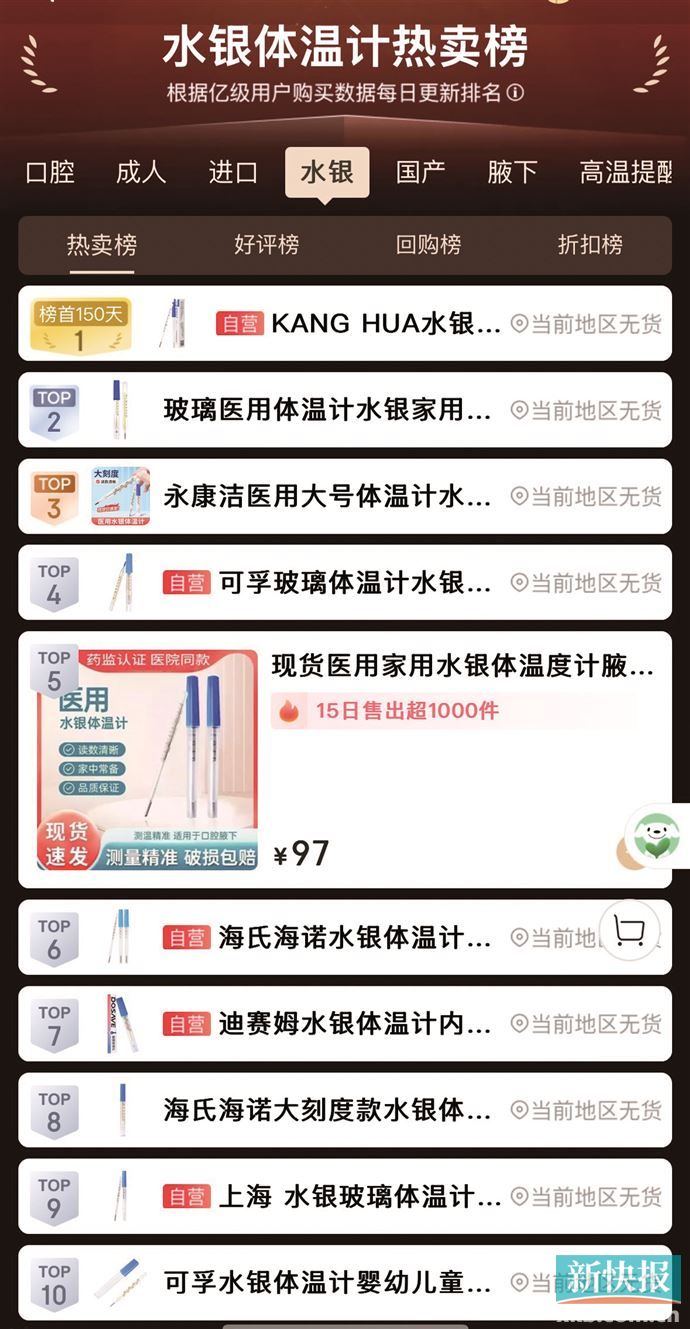The image size is (690, 1329).
Task: Switch to the 国产 category tab
Action: coord(421,172)
